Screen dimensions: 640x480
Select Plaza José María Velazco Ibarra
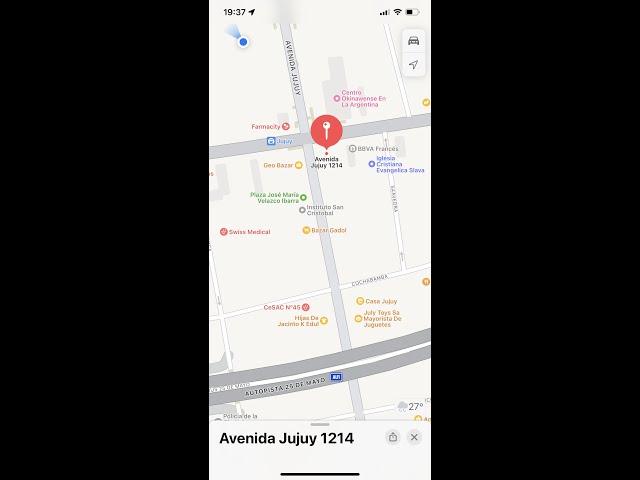[x=303, y=197]
